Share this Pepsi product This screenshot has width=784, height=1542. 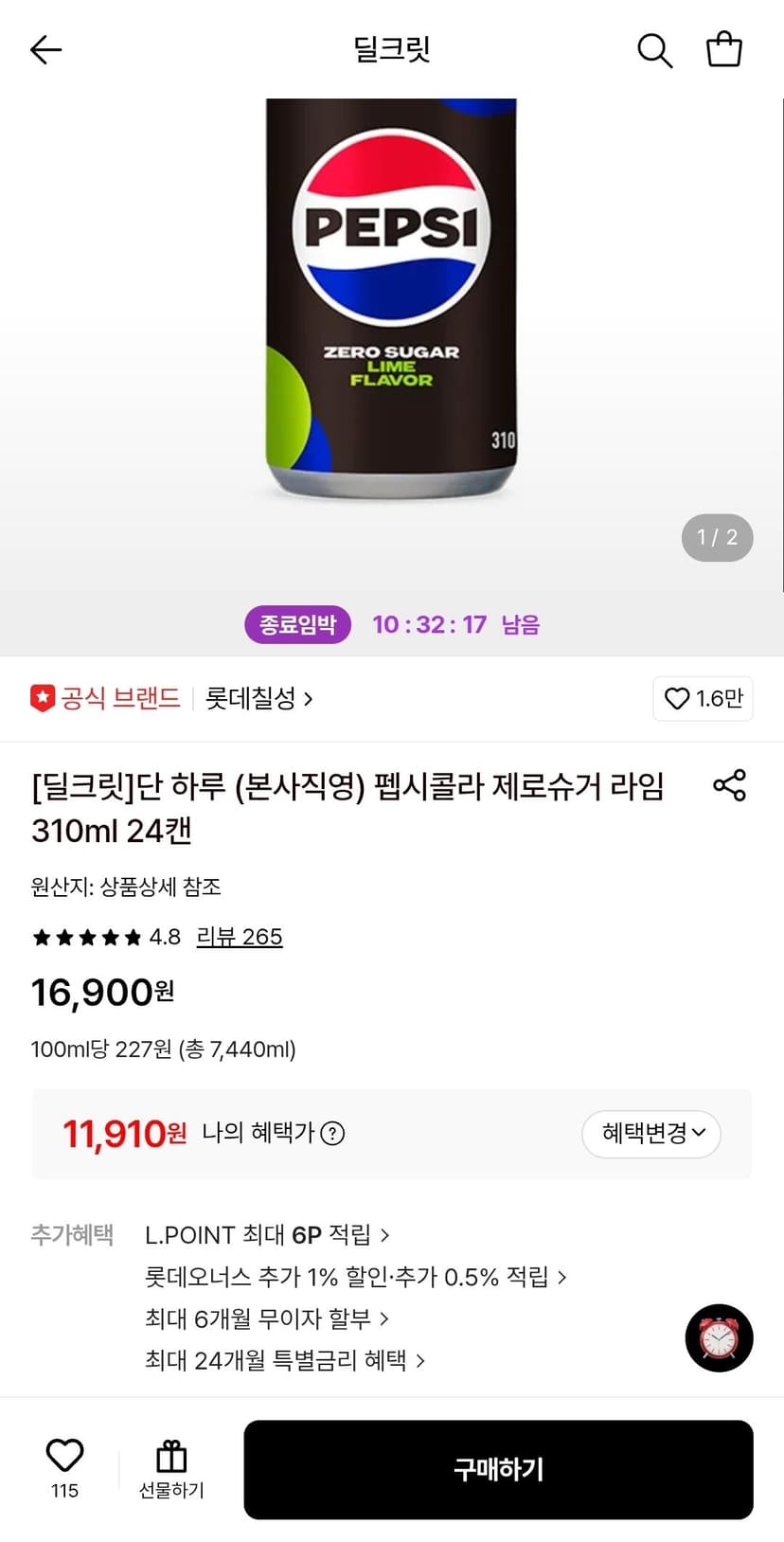click(729, 785)
